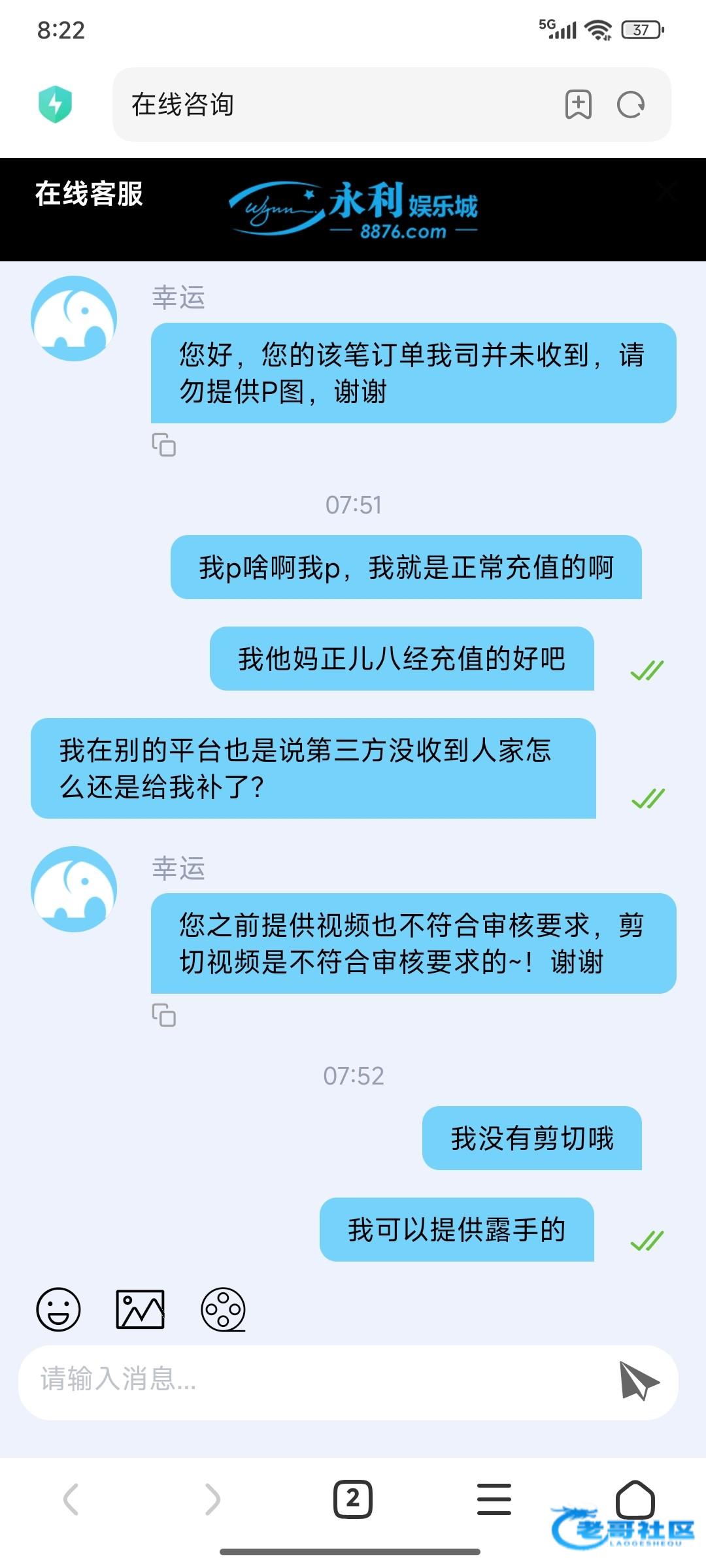Copy the message about 剪切视频不符合审核要求
Viewport: 706px width, 1568px height.
pos(163,1015)
